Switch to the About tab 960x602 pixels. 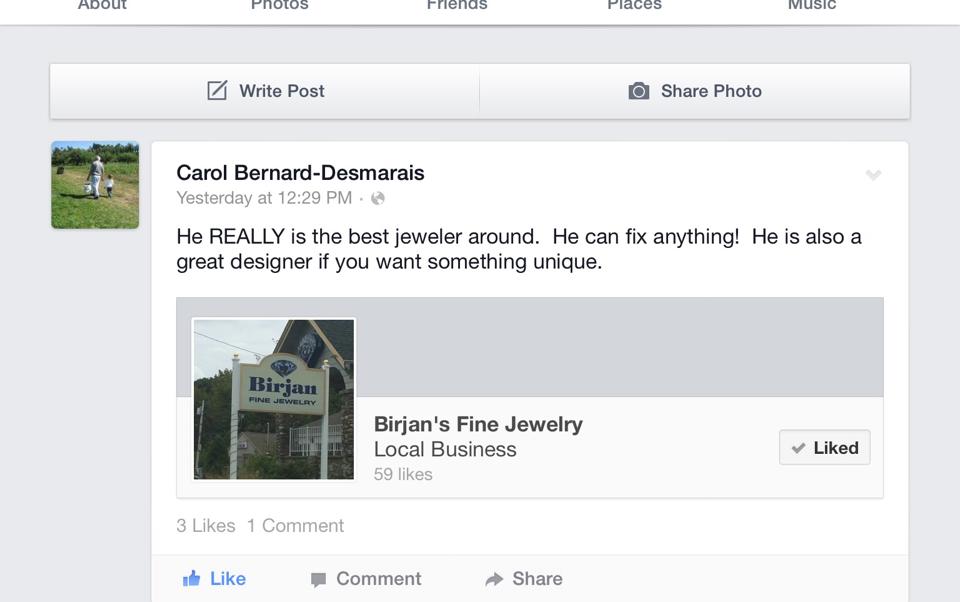click(102, 6)
